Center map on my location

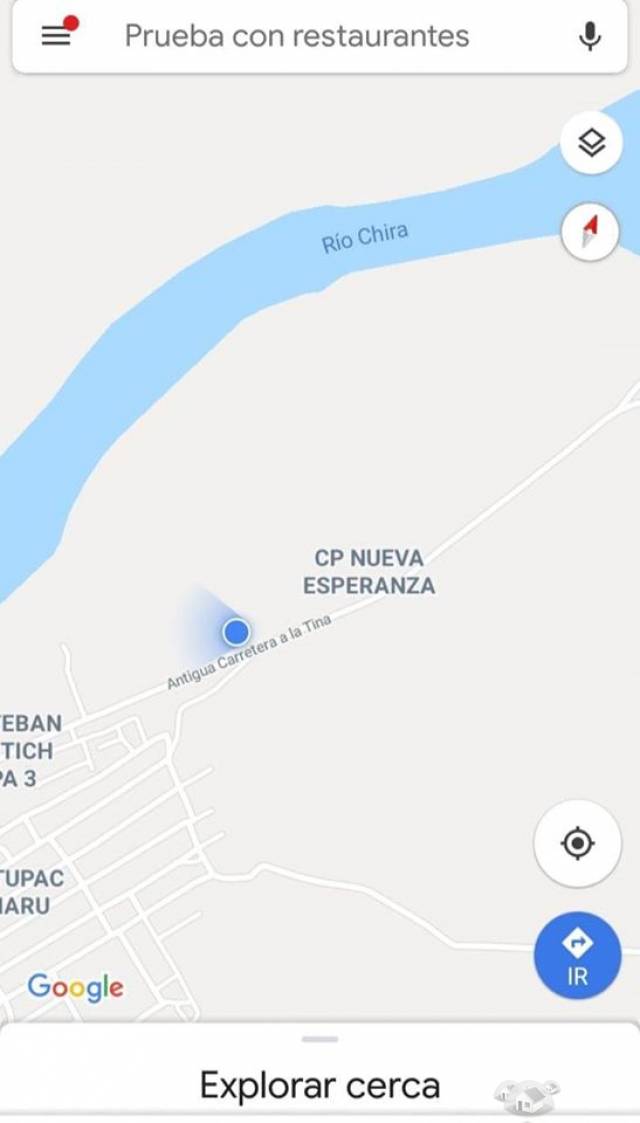[x=577, y=844]
